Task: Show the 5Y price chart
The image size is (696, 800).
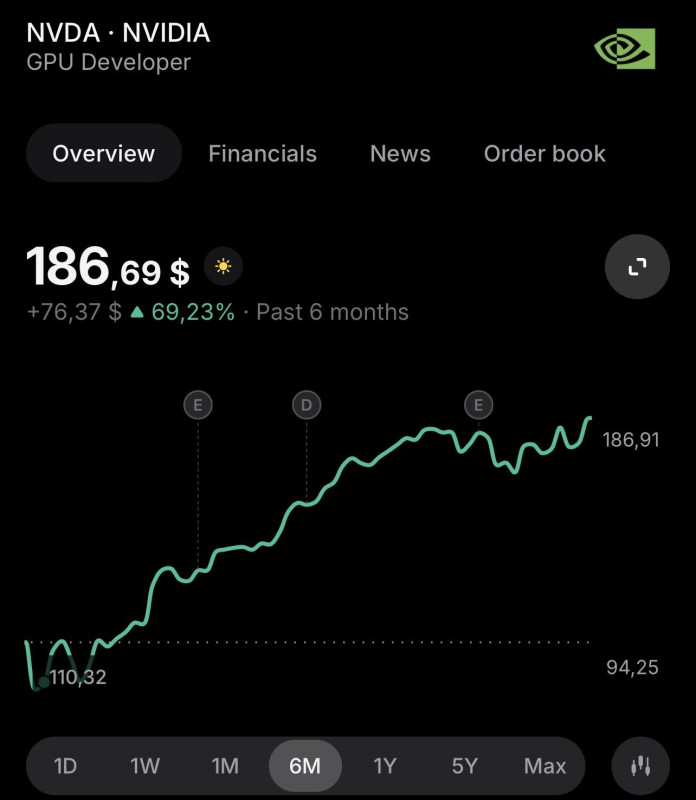Action: pos(465,766)
